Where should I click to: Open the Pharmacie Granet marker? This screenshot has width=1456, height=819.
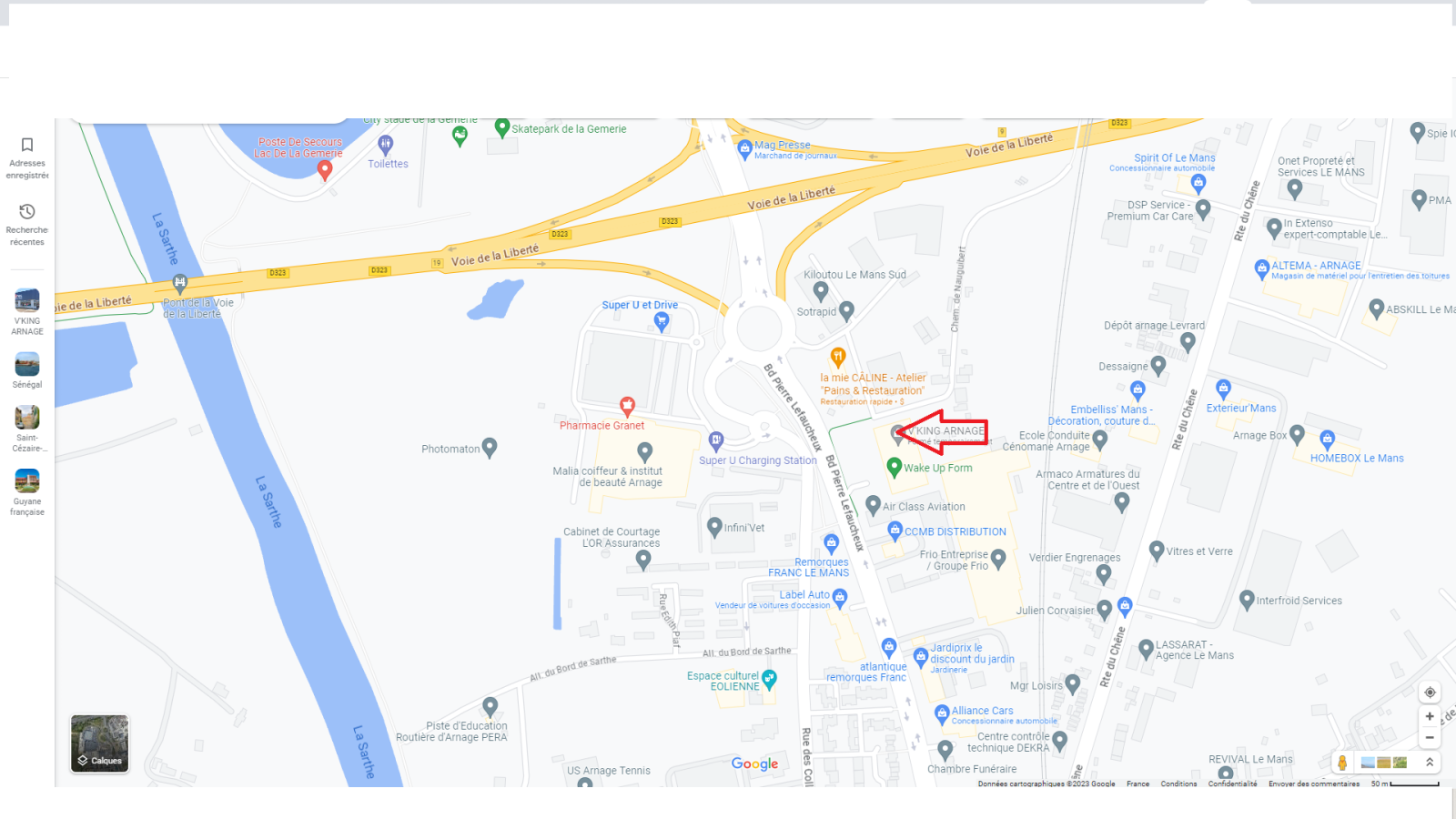[x=627, y=405]
